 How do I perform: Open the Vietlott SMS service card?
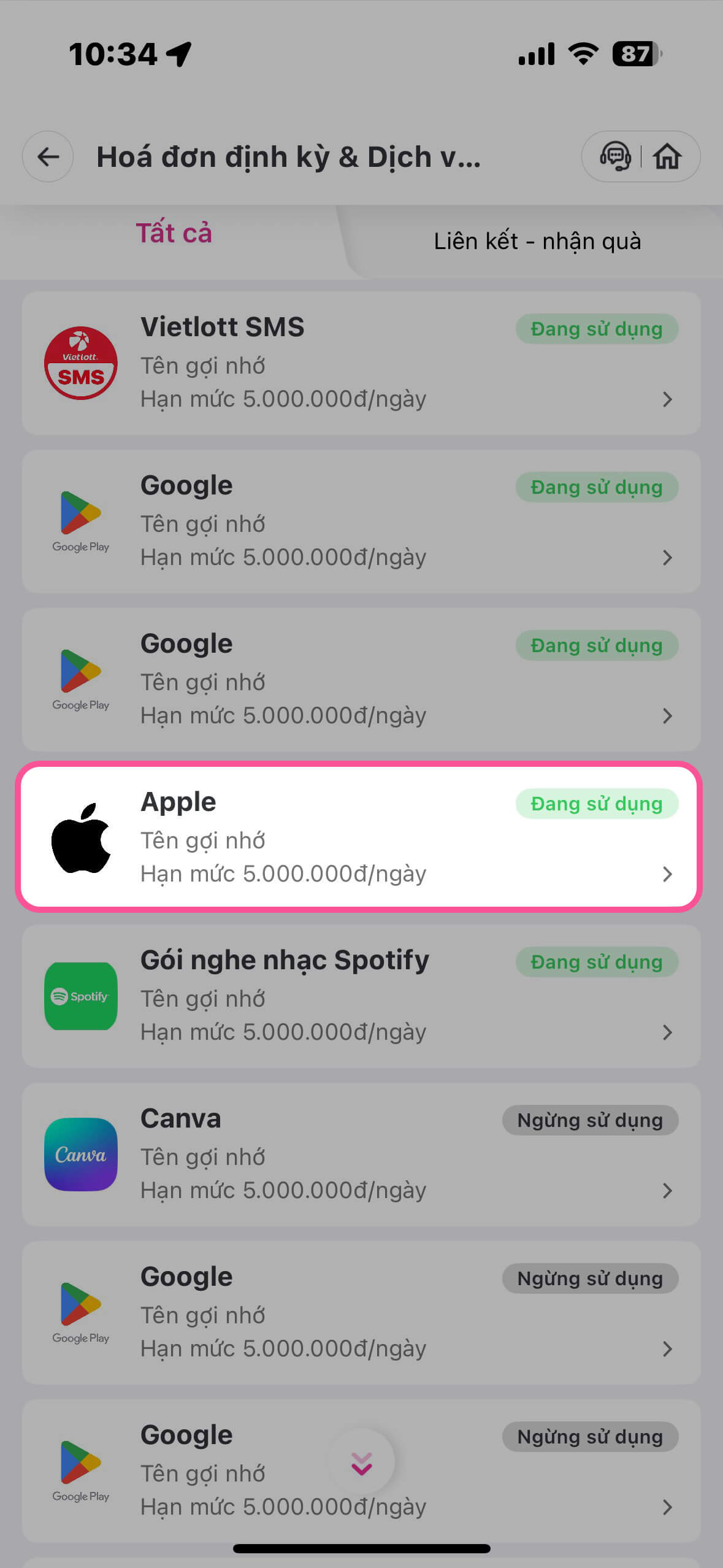pyautogui.click(x=361, y=363)
